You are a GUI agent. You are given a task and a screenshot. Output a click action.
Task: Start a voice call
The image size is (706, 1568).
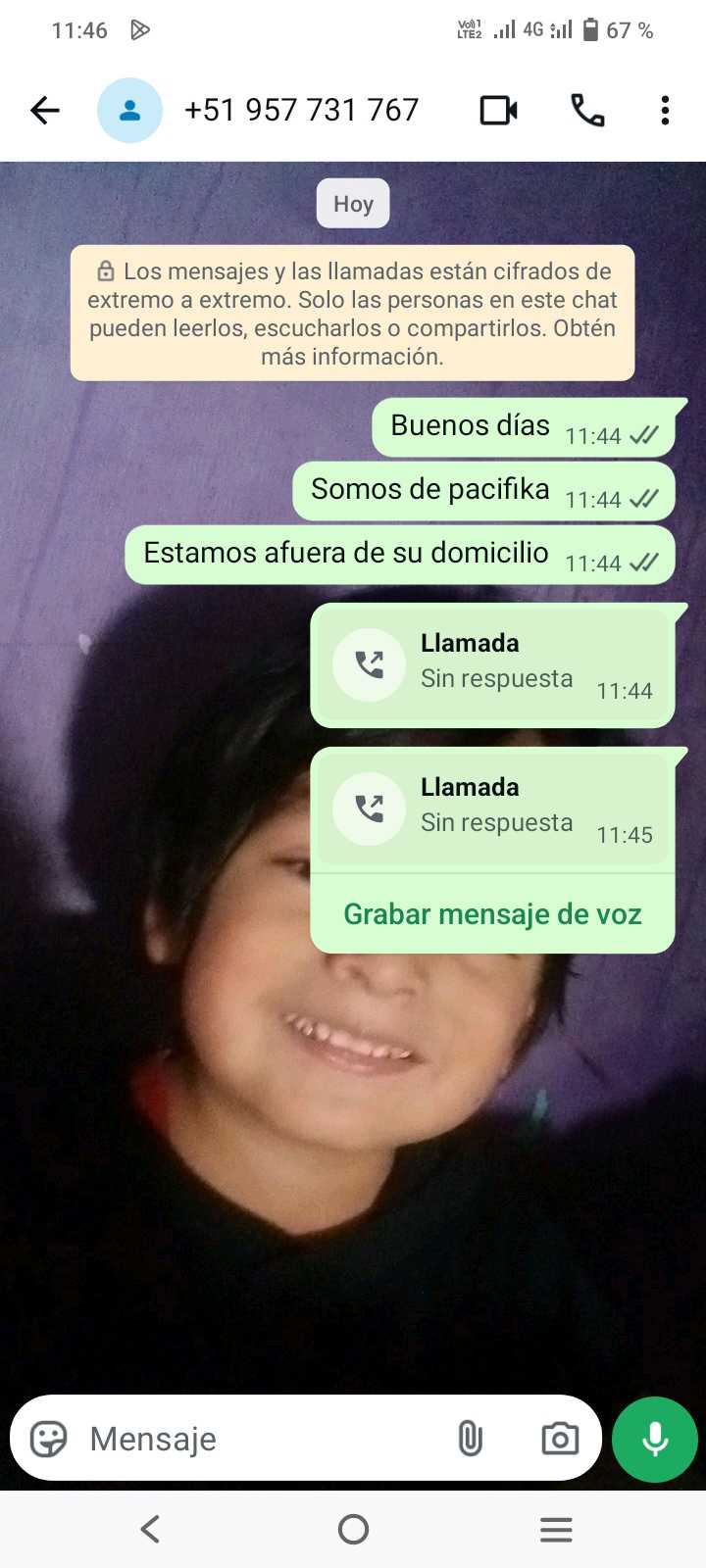point(587,111)
